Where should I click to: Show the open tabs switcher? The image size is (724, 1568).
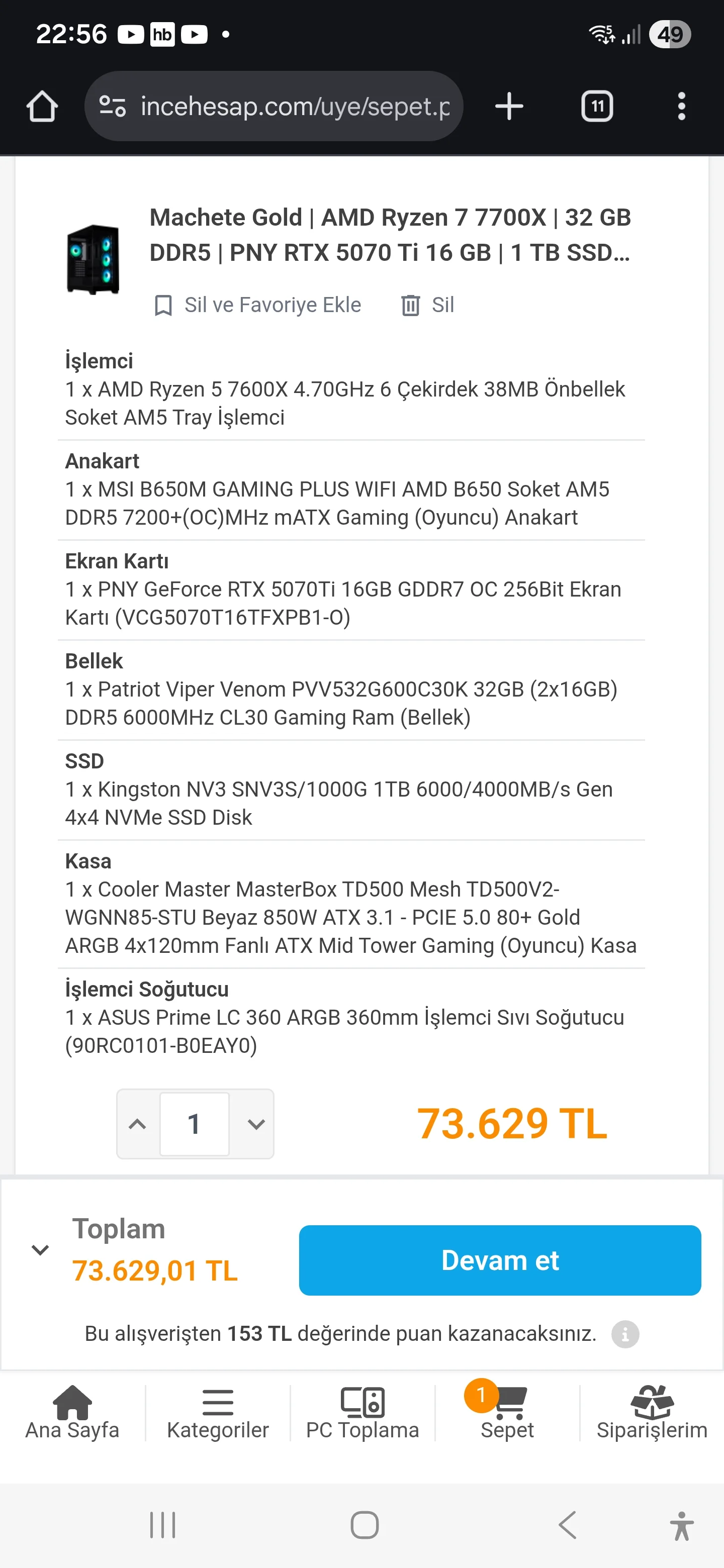point(597,107)
